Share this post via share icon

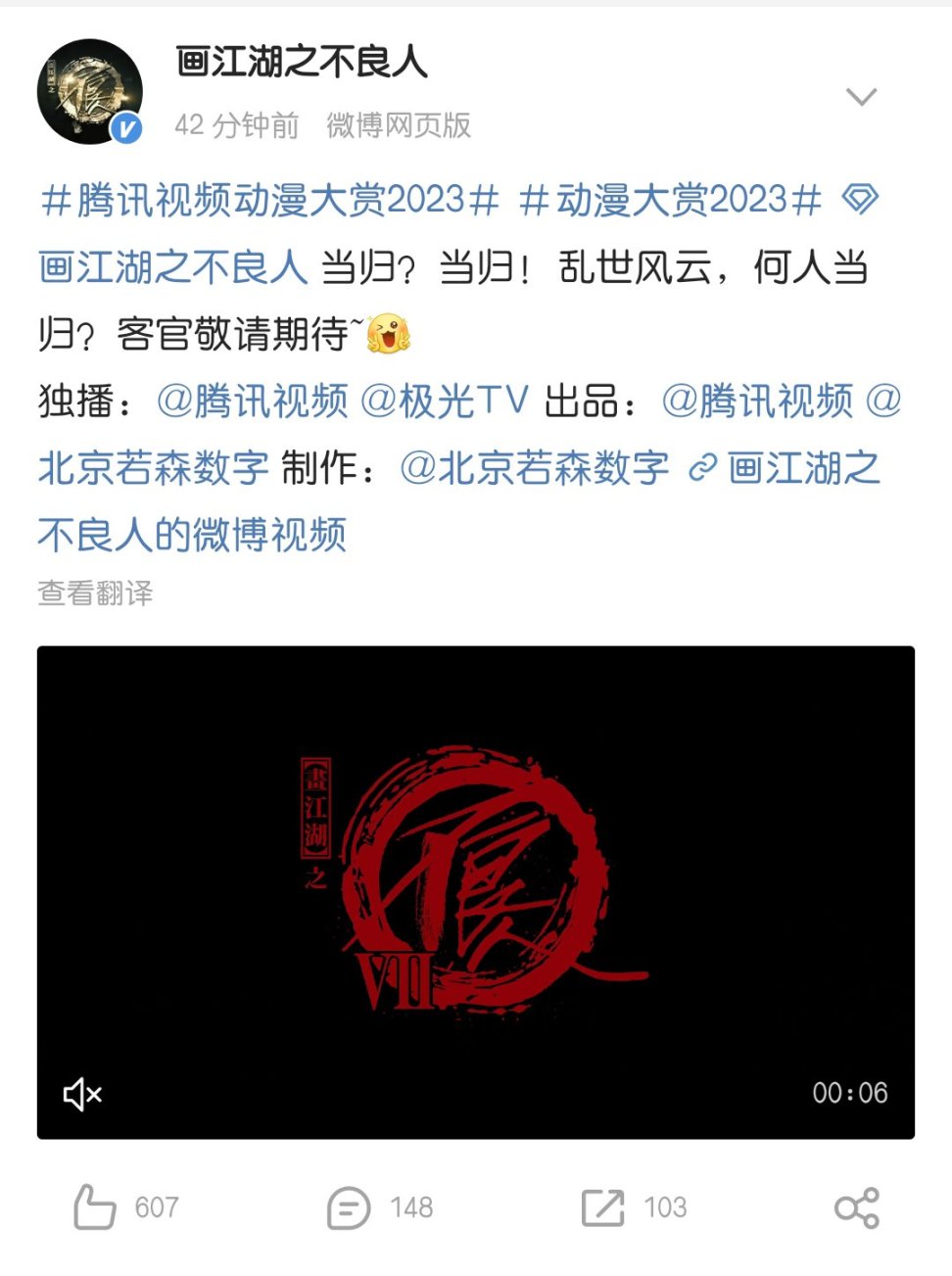(x=857, y=1207)
